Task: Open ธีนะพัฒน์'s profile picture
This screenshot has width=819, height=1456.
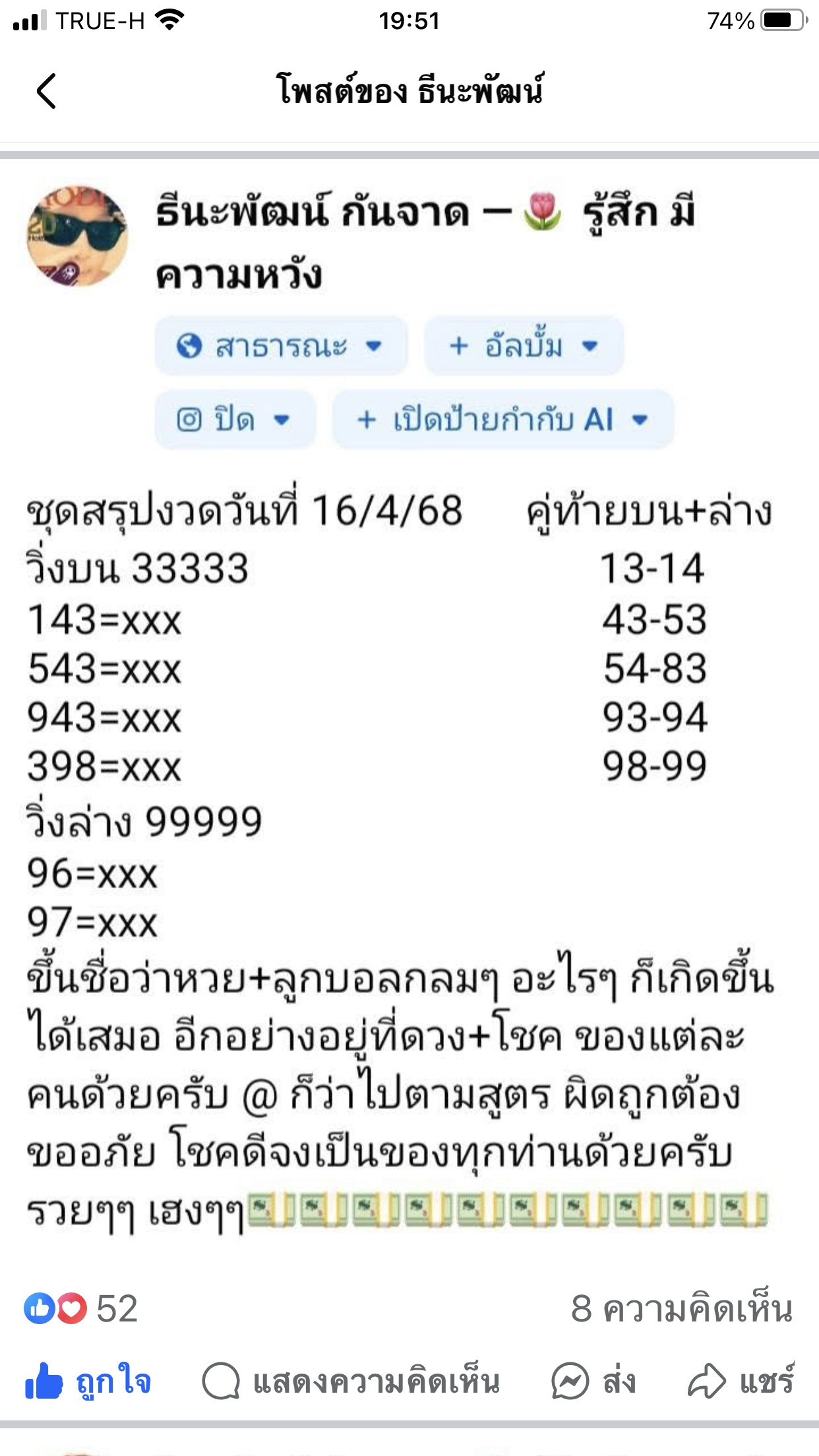Action: (77, 236)
